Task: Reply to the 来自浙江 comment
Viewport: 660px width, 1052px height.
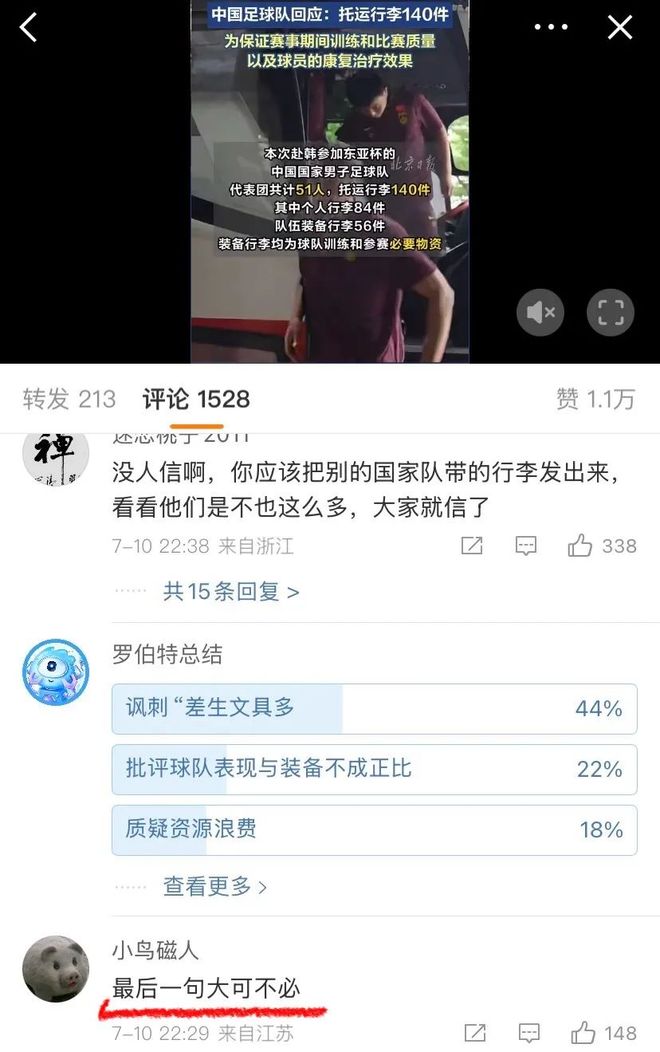Action: (526, 546)
